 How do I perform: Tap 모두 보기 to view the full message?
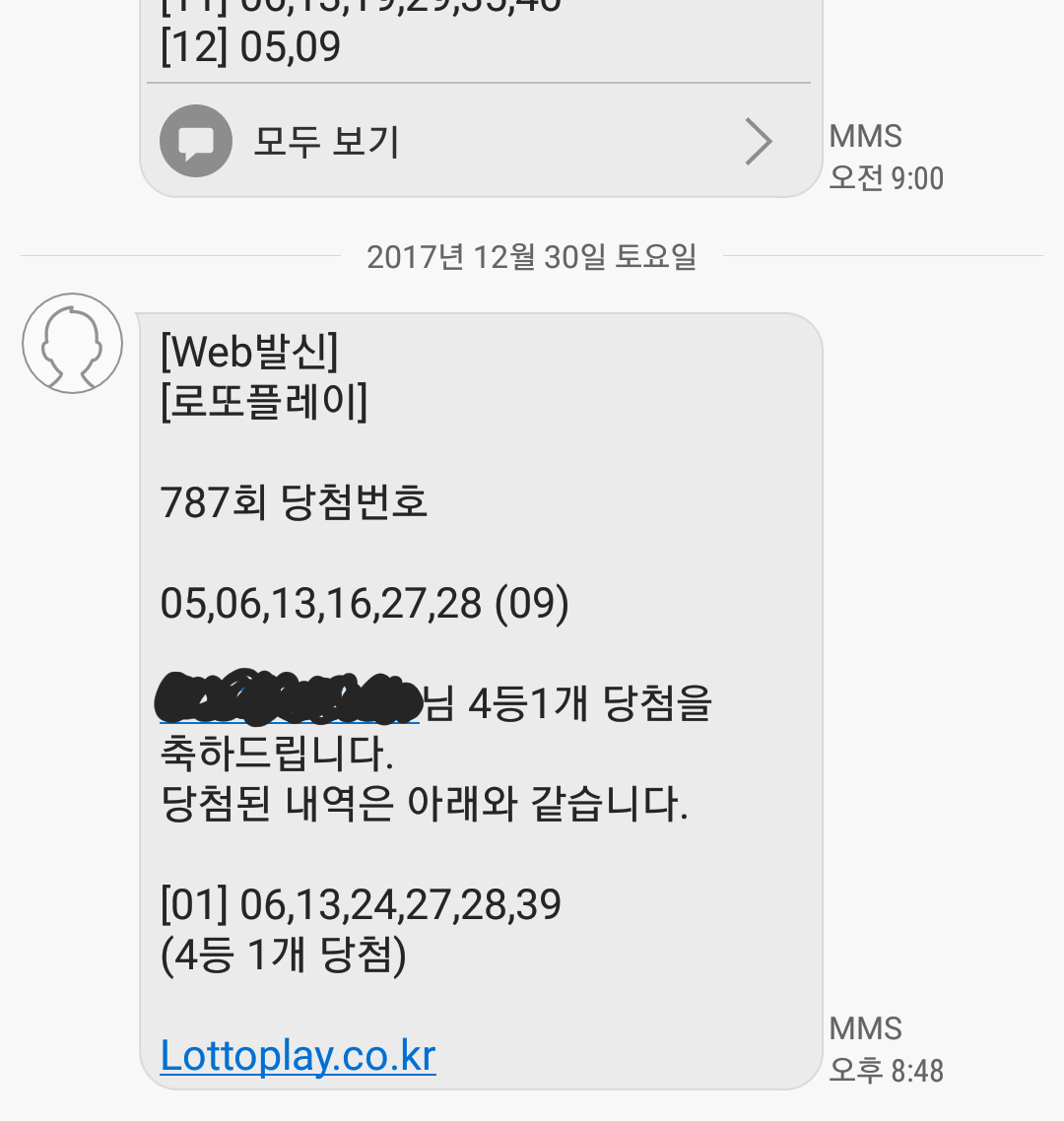[326, 142]
